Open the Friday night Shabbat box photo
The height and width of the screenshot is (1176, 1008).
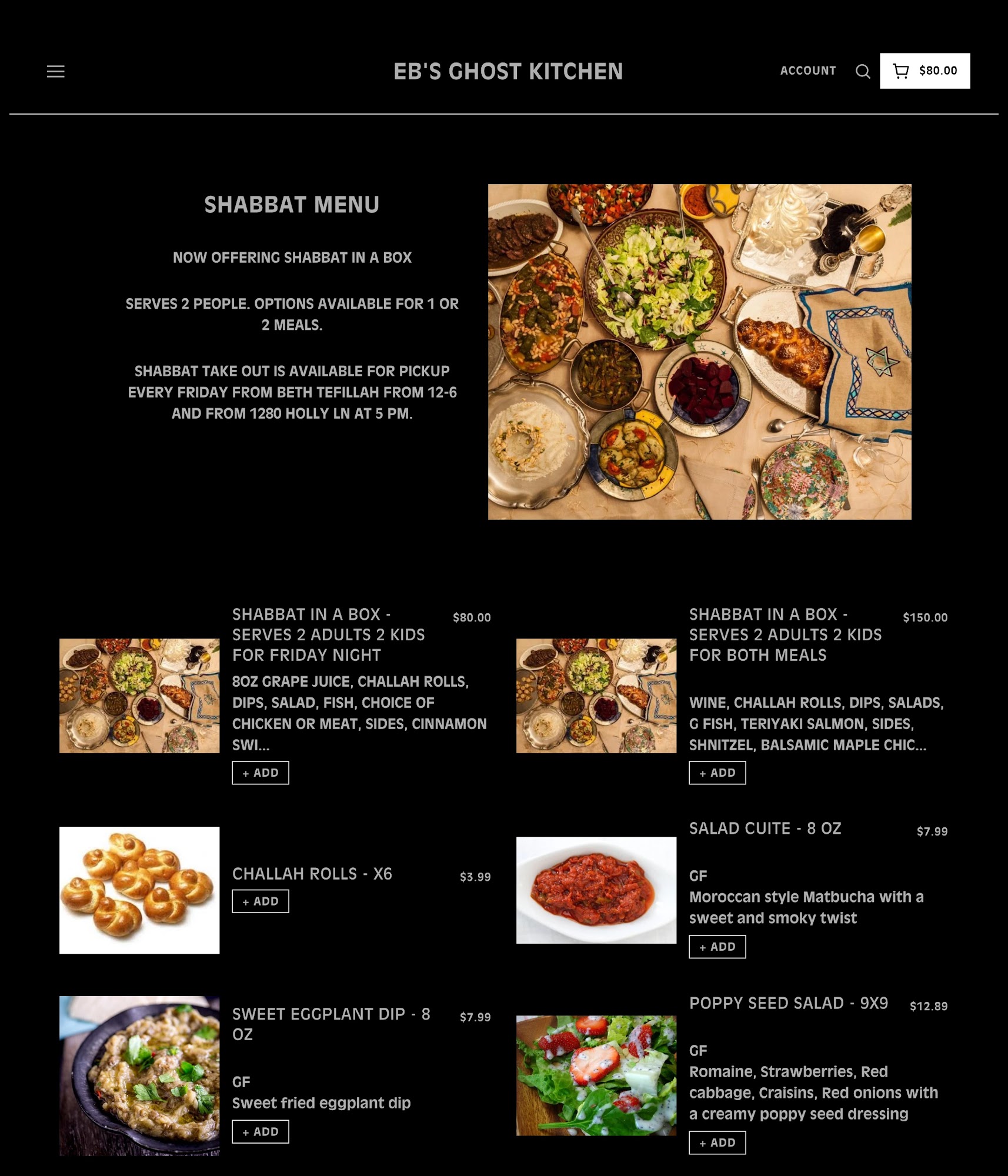[x=139, y=696]
